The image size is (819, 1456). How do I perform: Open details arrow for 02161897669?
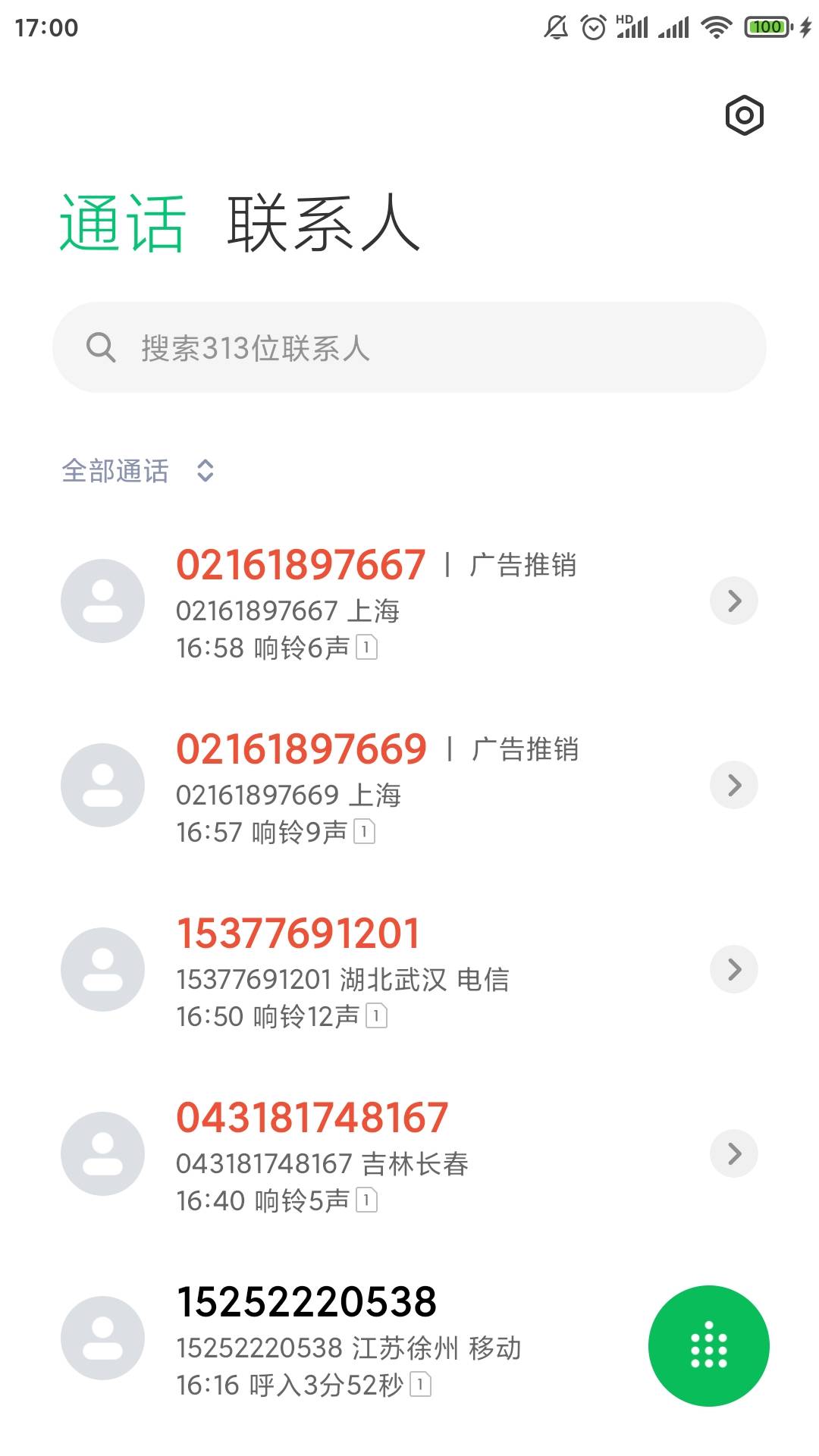point(734,785)
